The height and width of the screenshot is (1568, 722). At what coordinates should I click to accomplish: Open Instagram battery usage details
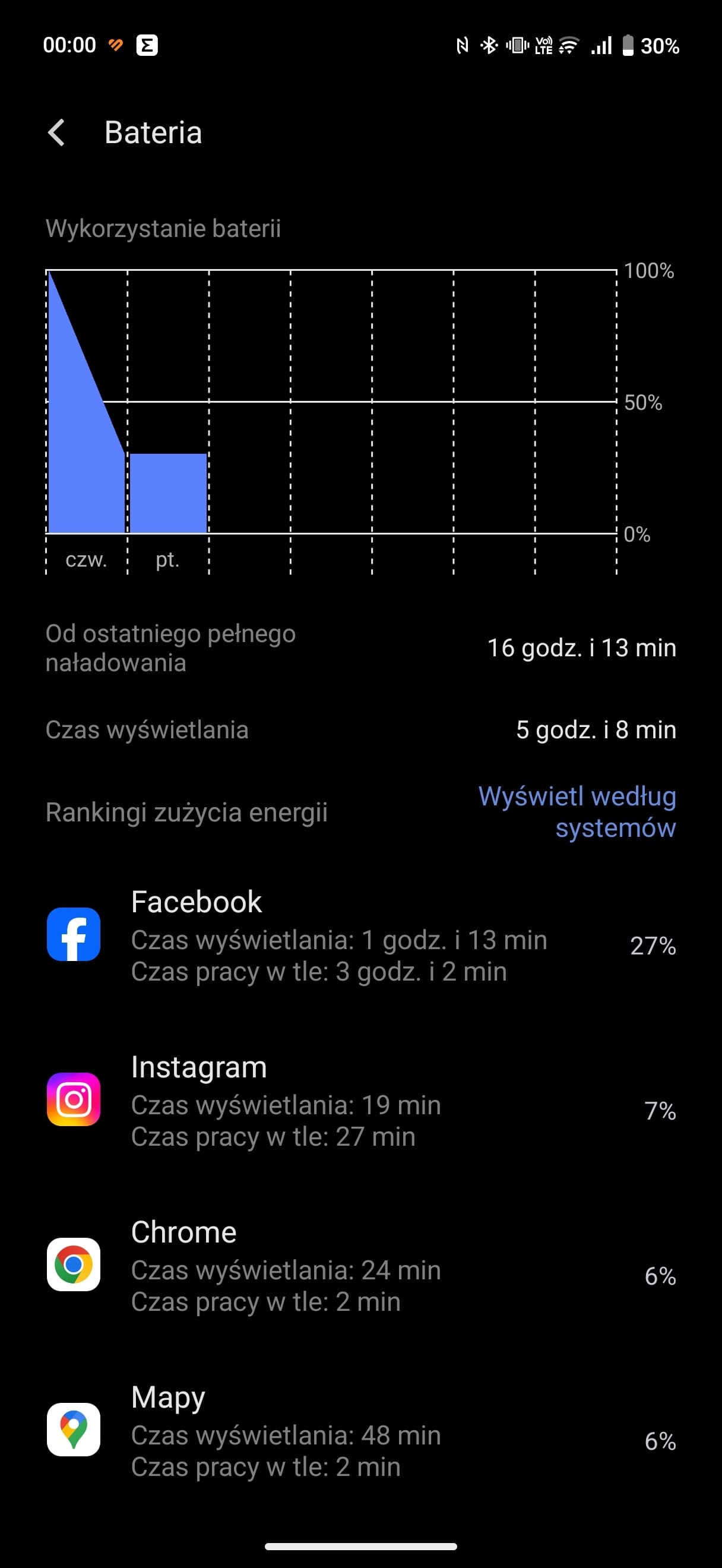coord(362,1100)
